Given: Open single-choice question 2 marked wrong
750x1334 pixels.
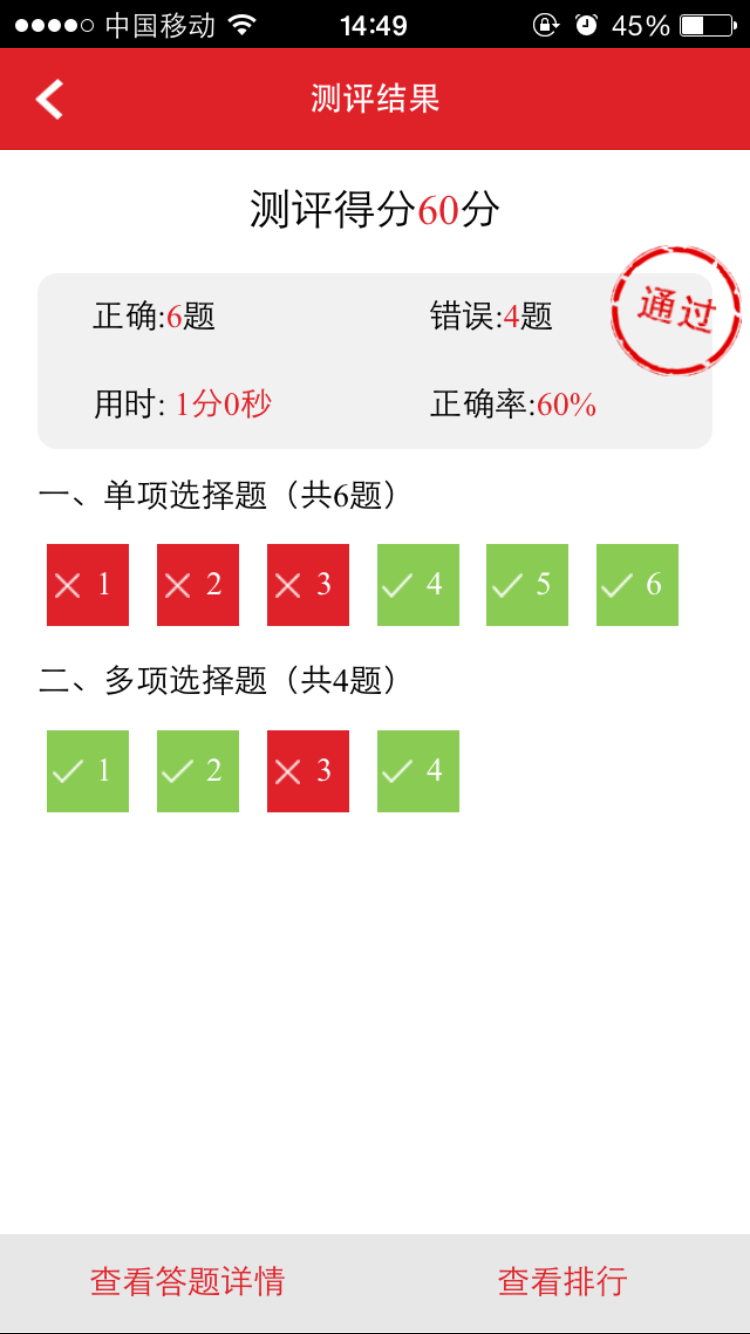Looking at the screenshot, I should [x=198, y=585].
